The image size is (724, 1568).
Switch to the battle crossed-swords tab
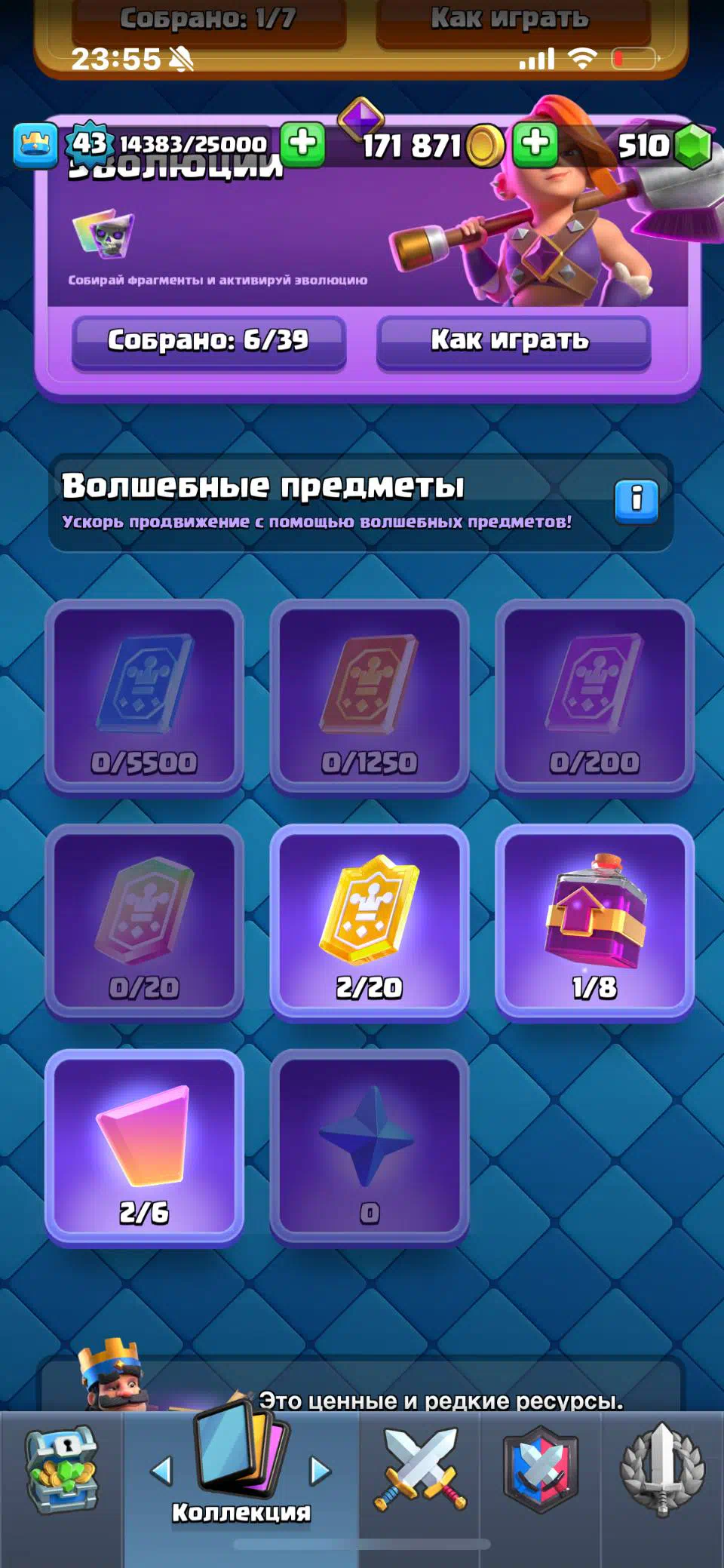(420, 1469)
